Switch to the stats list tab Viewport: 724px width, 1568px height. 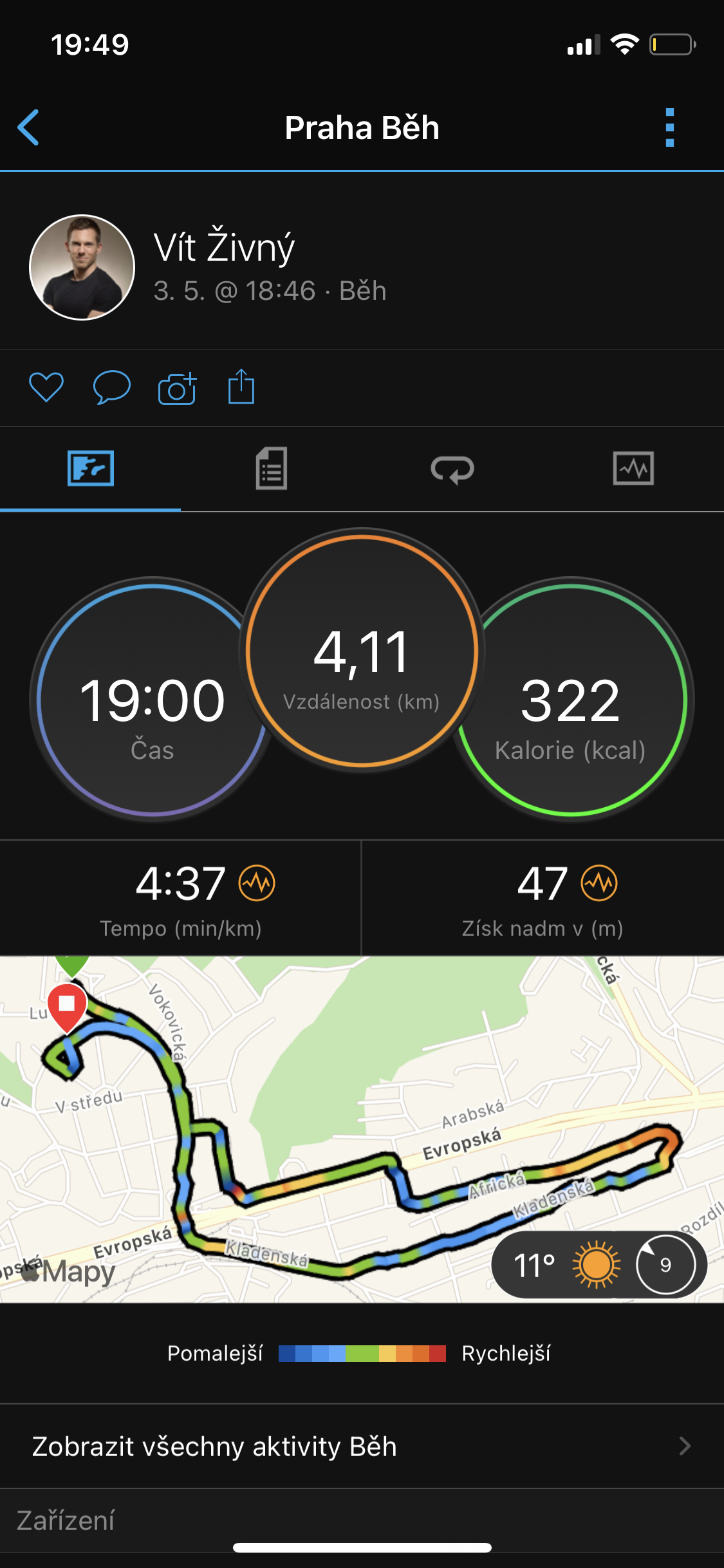tap(272, 469)
